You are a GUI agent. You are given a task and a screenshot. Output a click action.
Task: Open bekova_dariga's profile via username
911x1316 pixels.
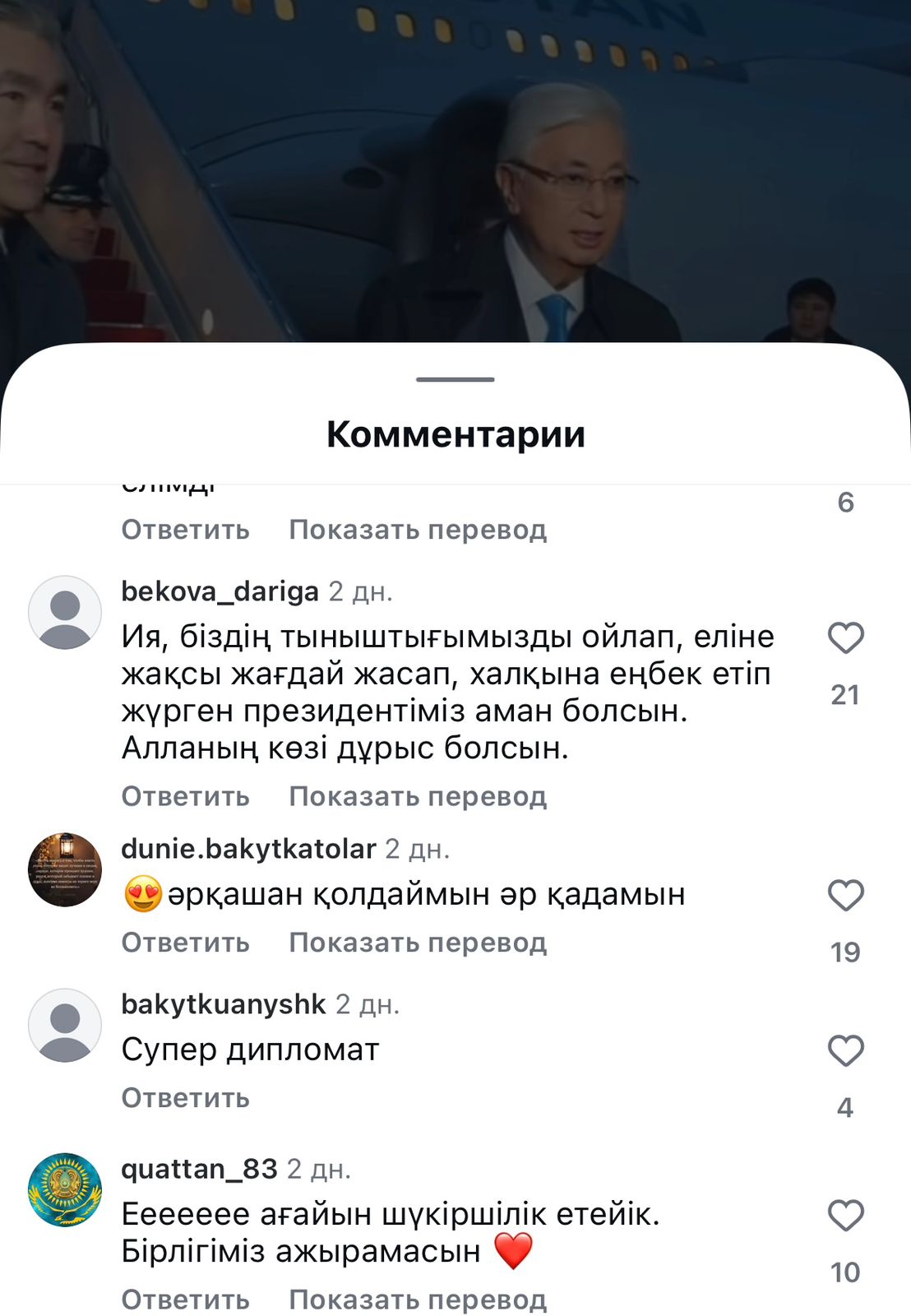coord(220,591)
